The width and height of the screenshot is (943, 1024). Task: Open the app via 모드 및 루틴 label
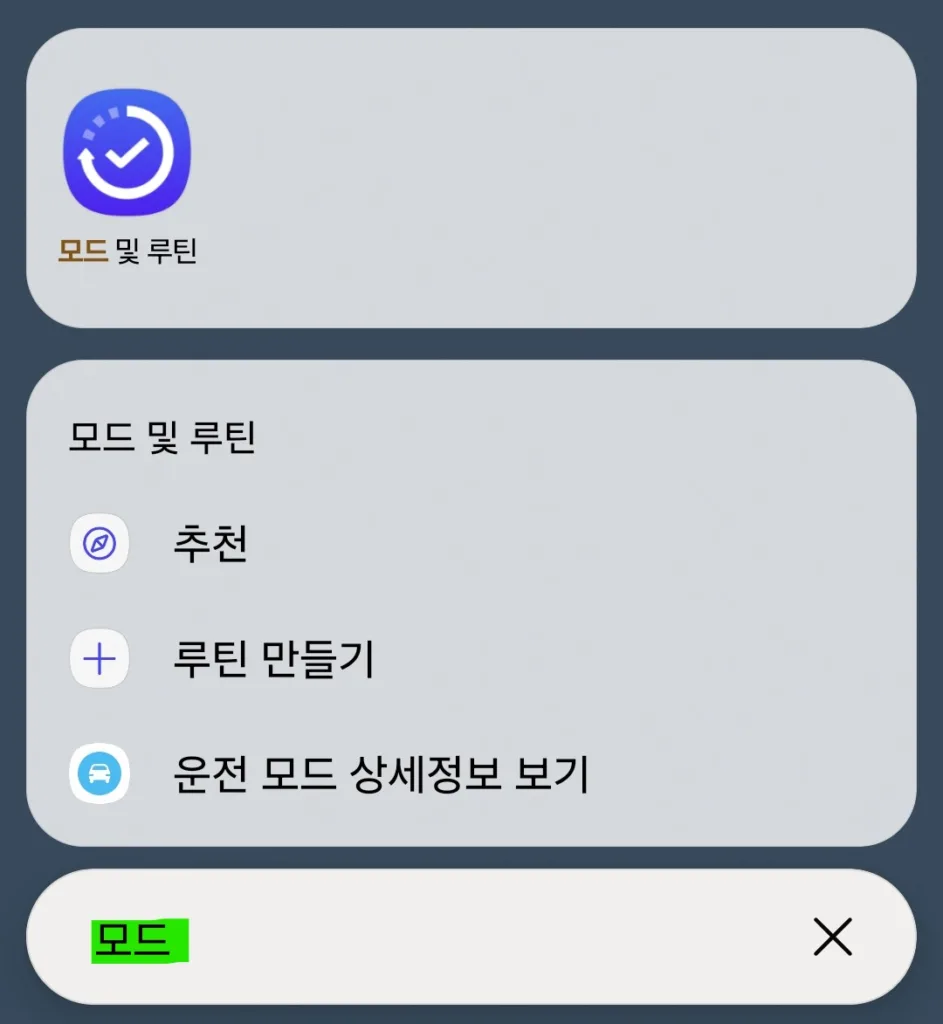tap(128, 254)
